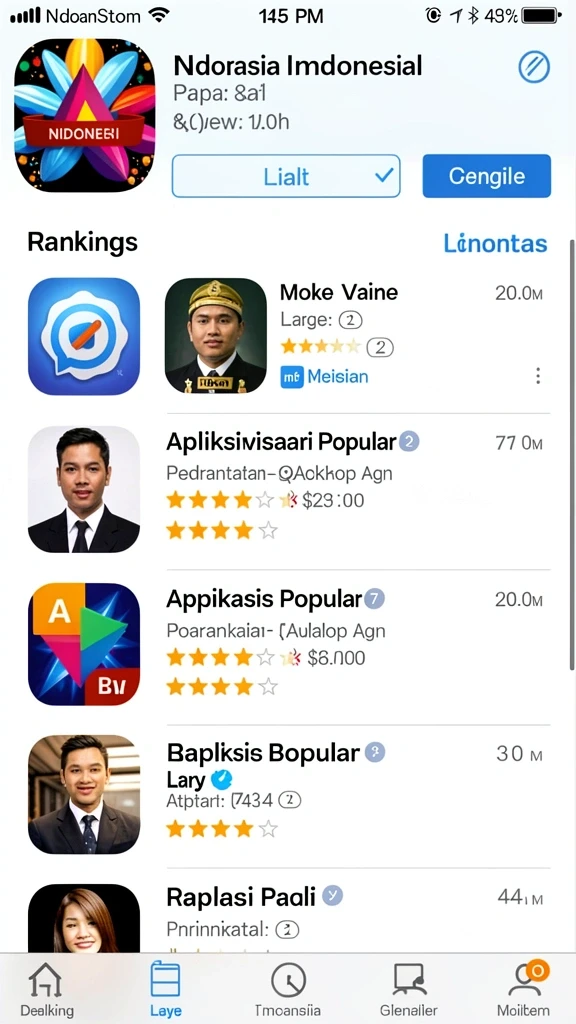Switch to the Glenaller tab

coord(409,989)
